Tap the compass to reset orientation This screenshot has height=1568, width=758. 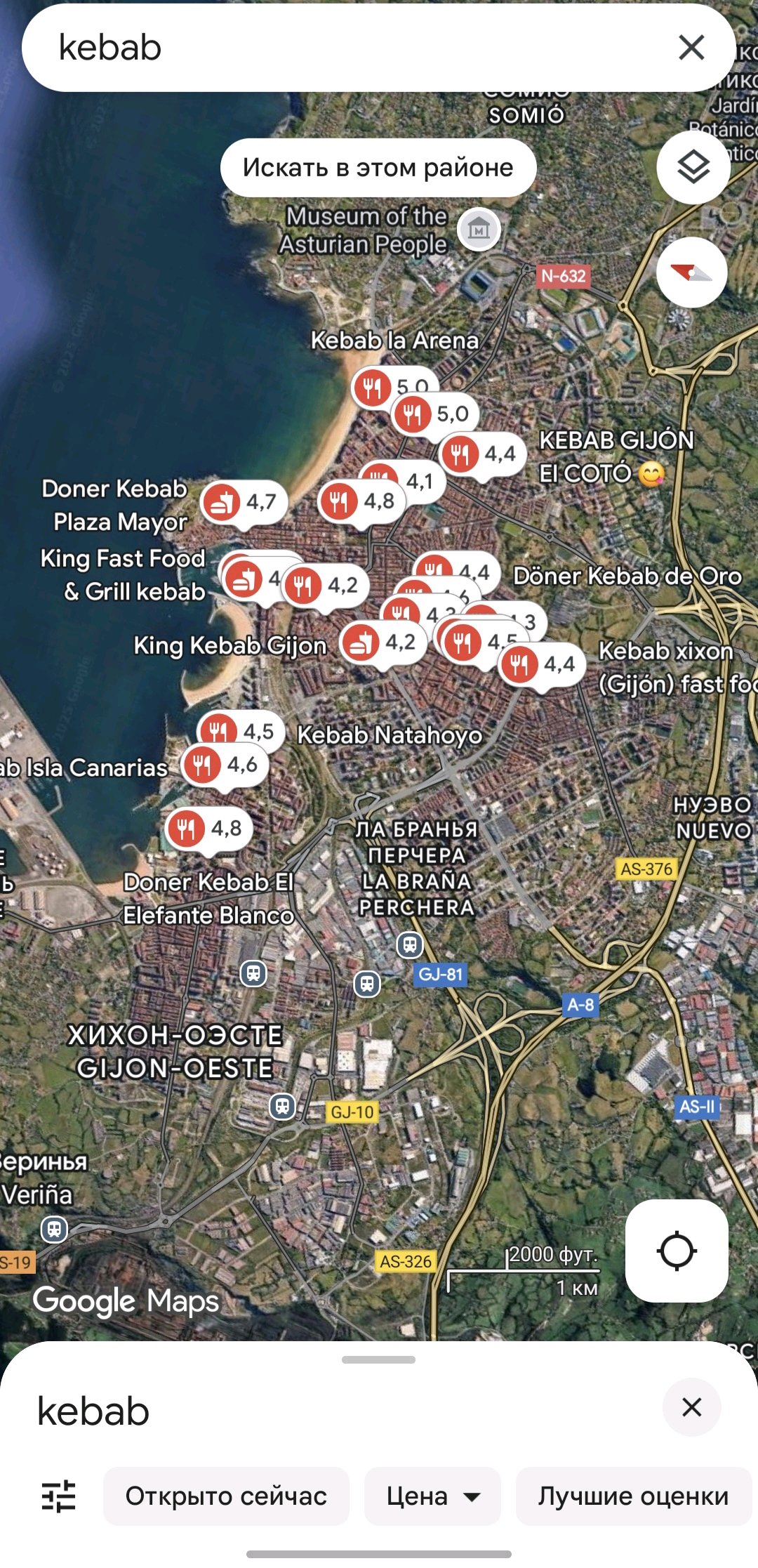click(691, 272)
